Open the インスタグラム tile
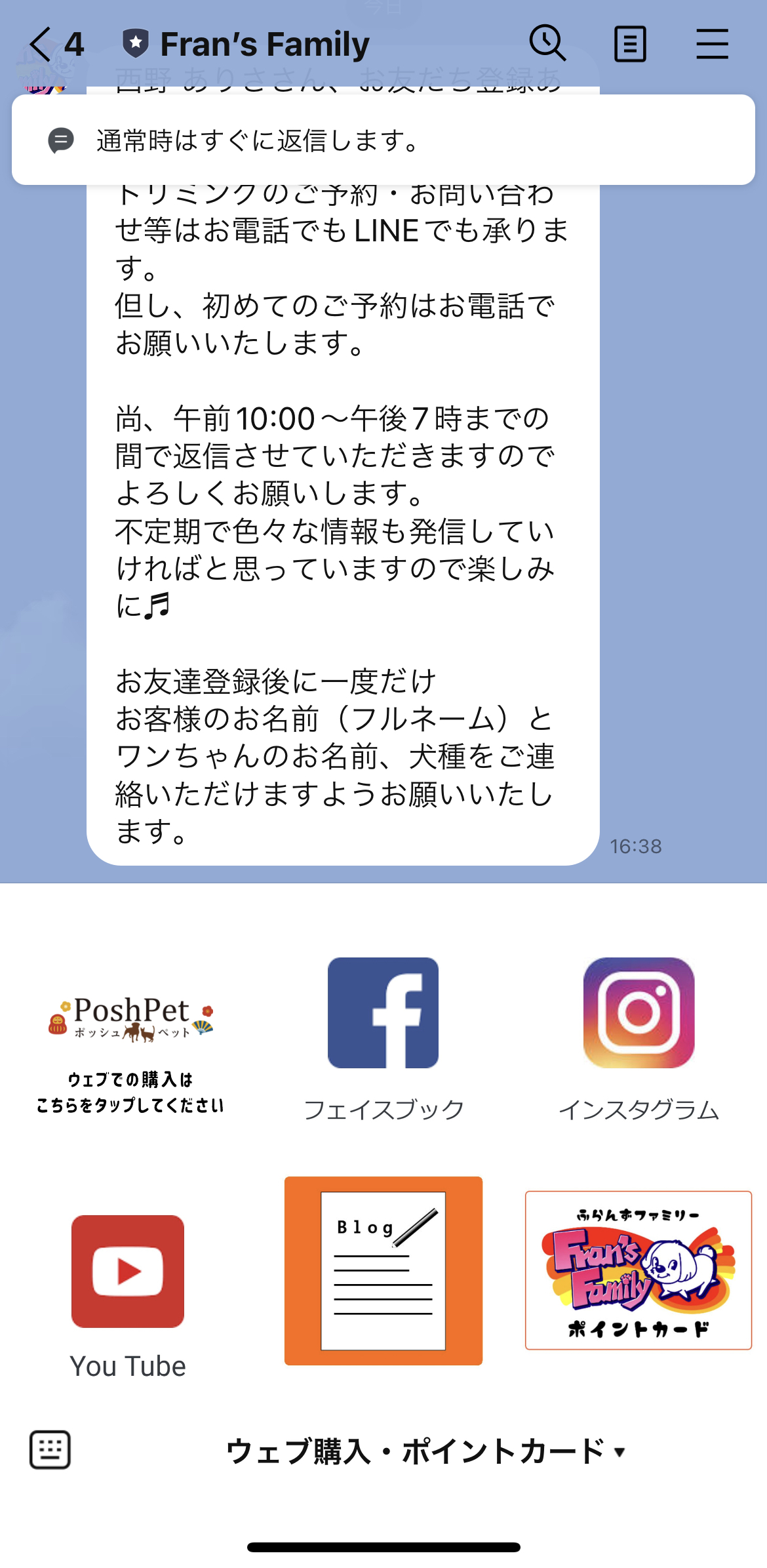 point(639,1036)
